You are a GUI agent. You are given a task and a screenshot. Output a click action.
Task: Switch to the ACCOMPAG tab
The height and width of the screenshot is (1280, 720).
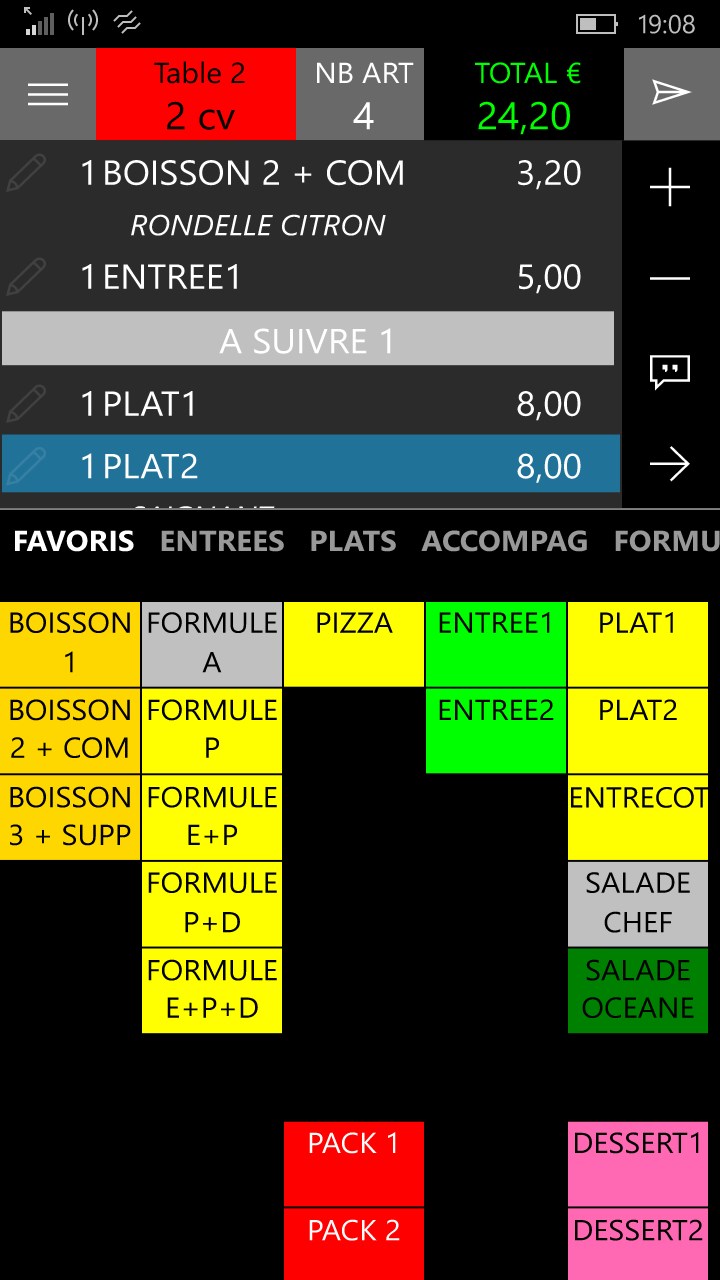pos(504,541)
